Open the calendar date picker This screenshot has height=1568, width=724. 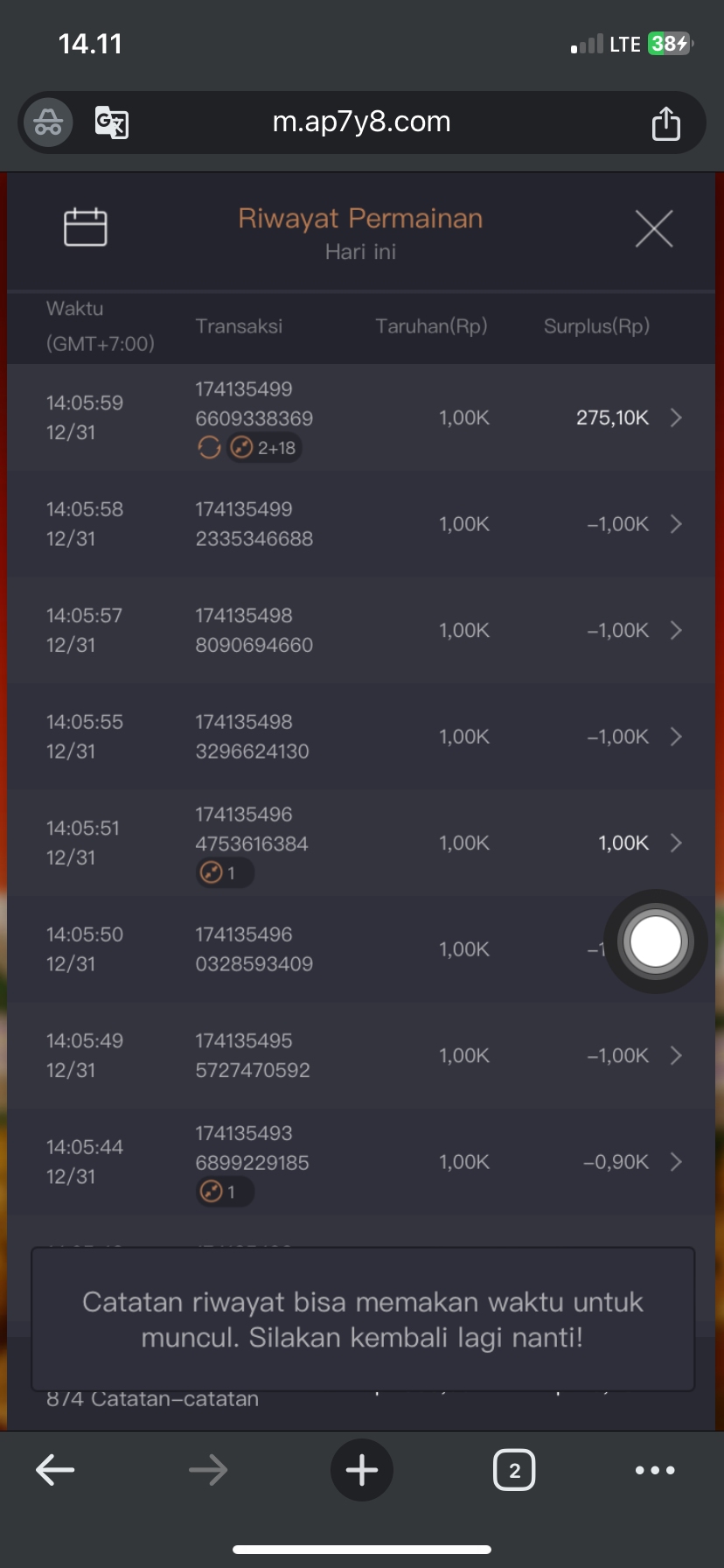(x=86, y=227)
